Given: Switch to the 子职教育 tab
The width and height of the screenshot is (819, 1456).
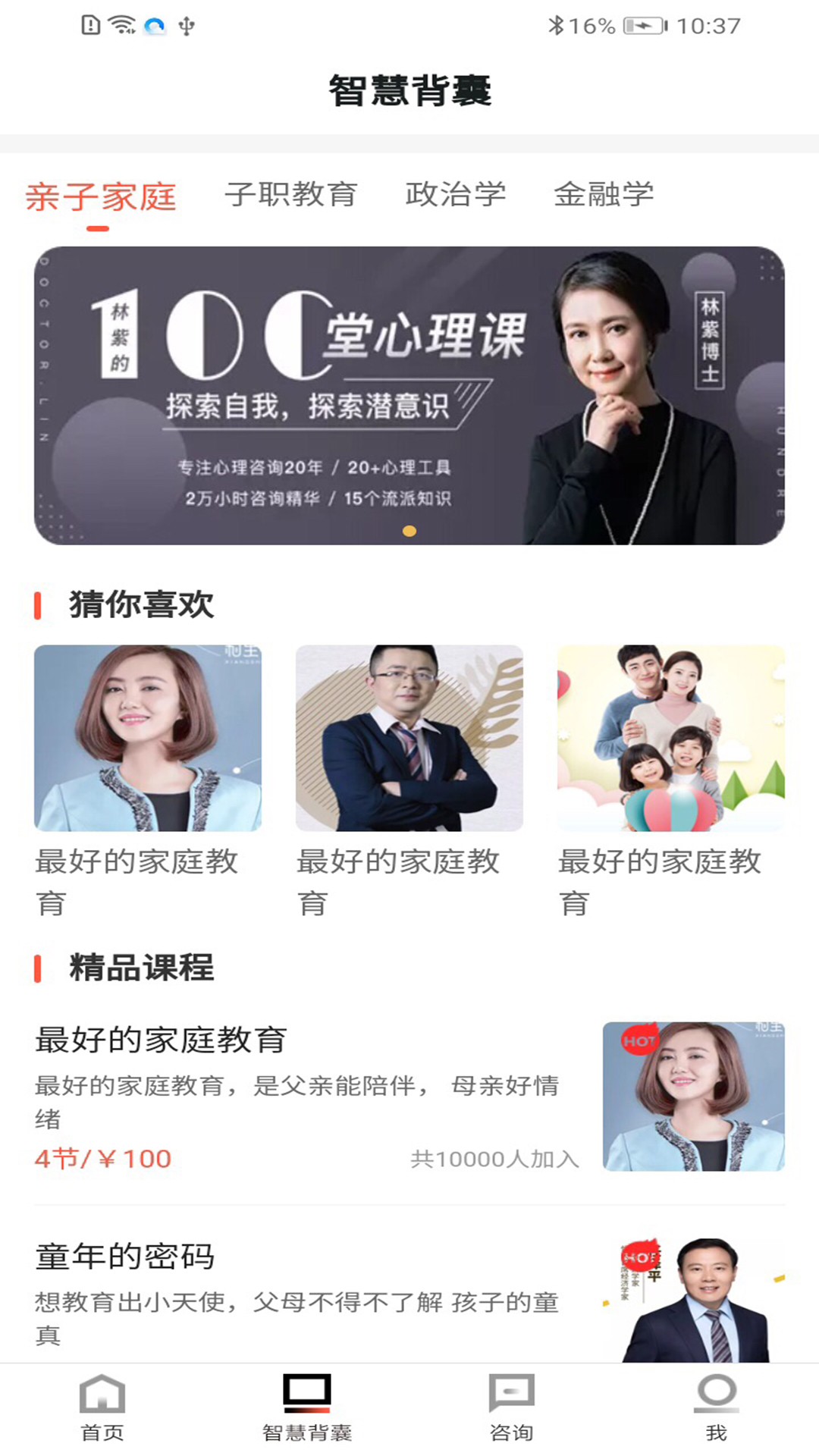Looking at the screenshot, I should point(291,195).
